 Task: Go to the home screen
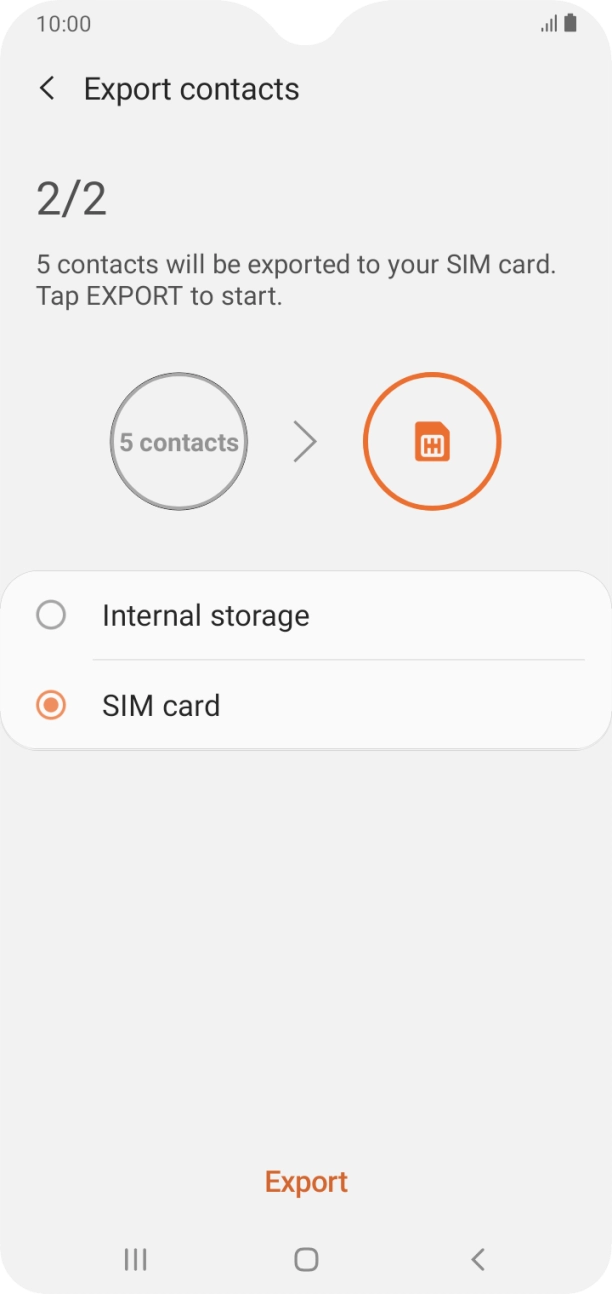pyautogui.click(x=306, y=1259)
